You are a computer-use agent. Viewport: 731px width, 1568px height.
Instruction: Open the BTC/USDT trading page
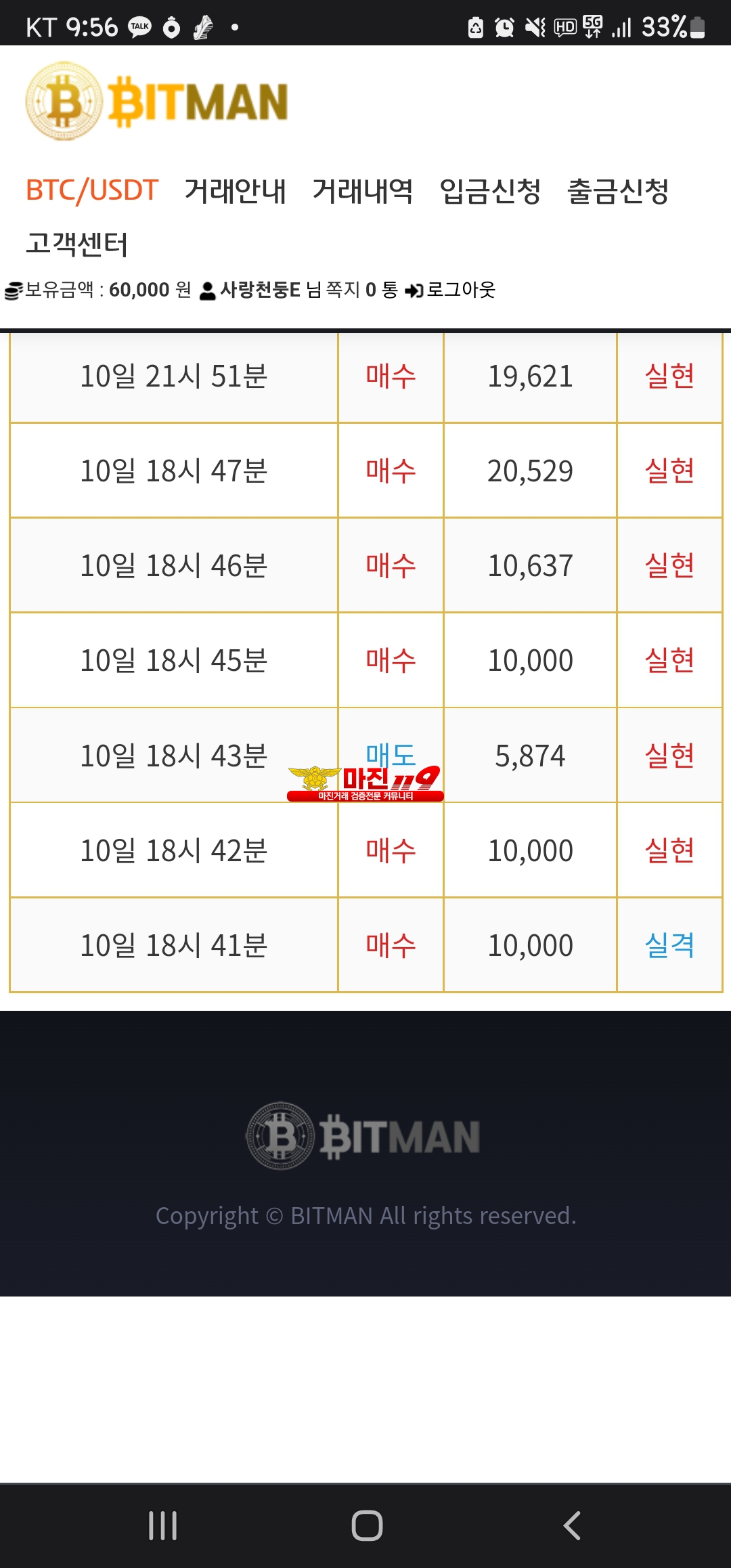92,190
